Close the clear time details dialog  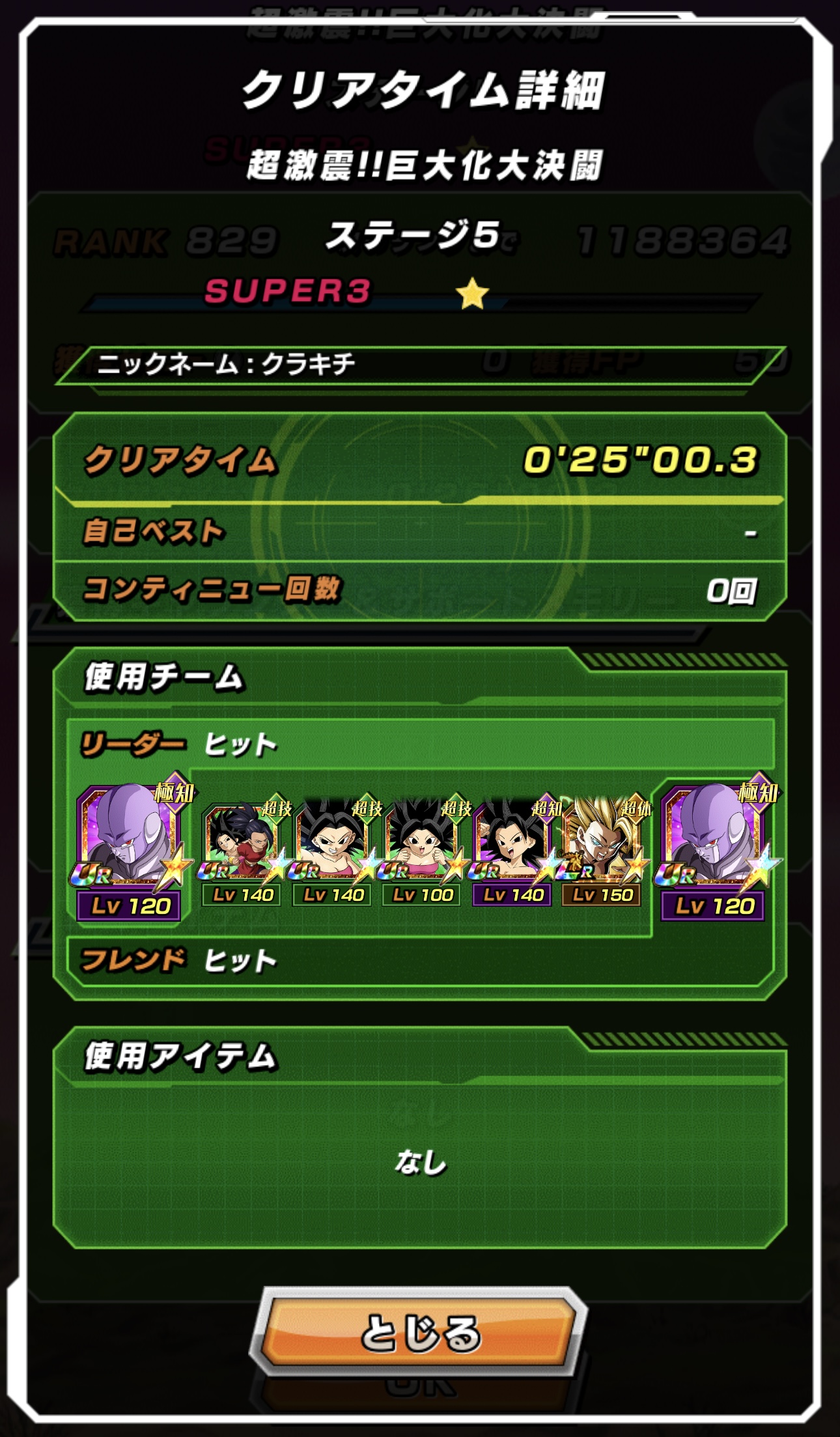tap(419, 1333)
